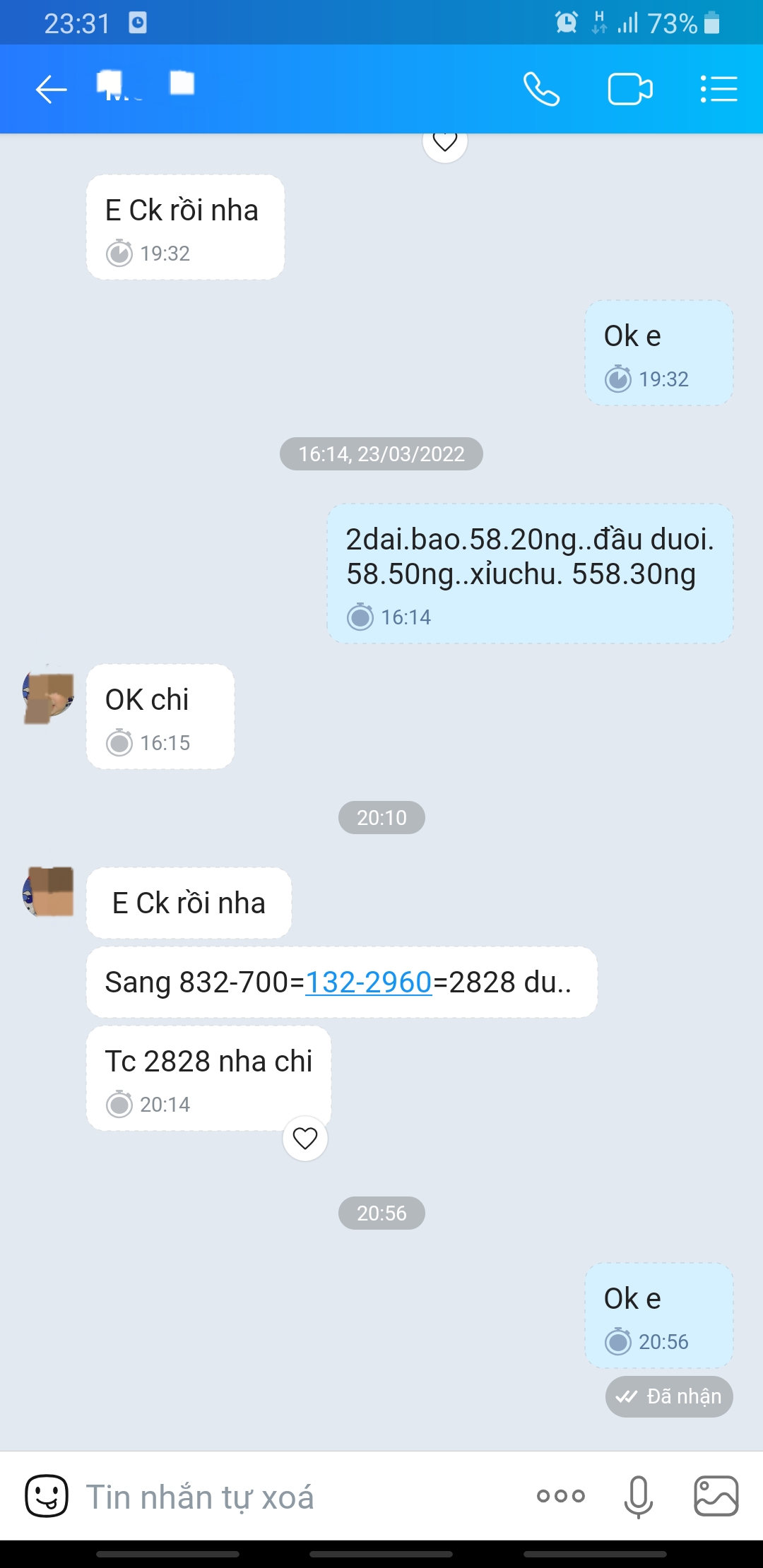The image size is (763, 1568).
Task: Record a voice message
Action: [x=638, y=1496]
